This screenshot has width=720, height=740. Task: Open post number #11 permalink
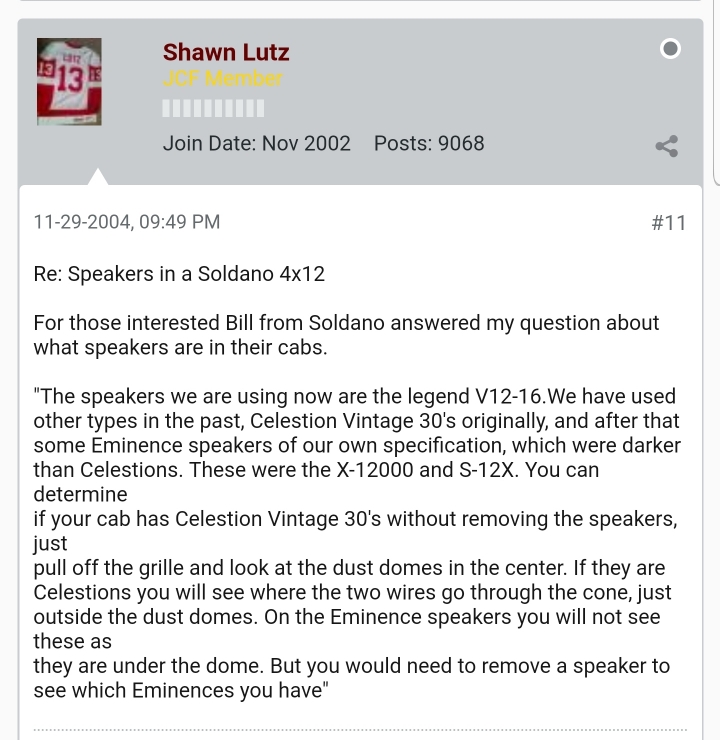point(668,222)
